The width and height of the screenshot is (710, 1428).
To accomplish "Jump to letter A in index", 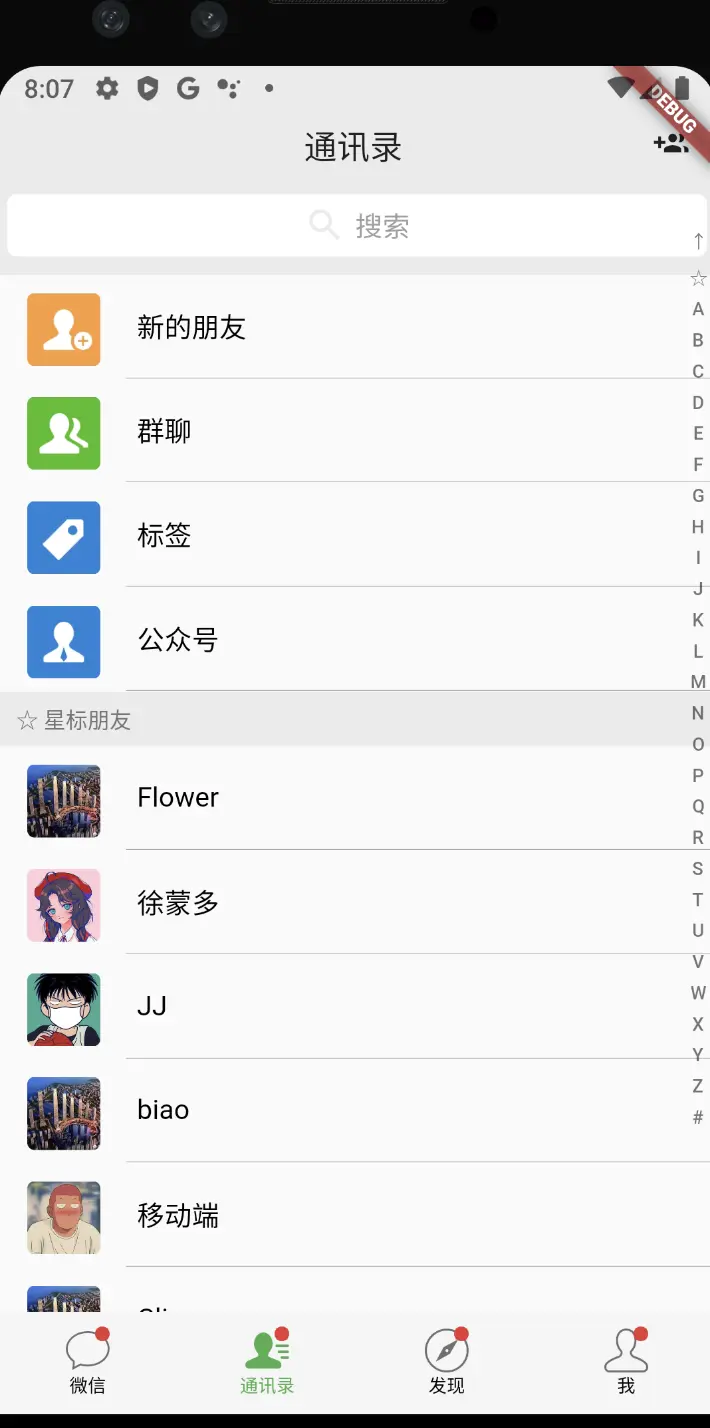I will pos(698,310).
